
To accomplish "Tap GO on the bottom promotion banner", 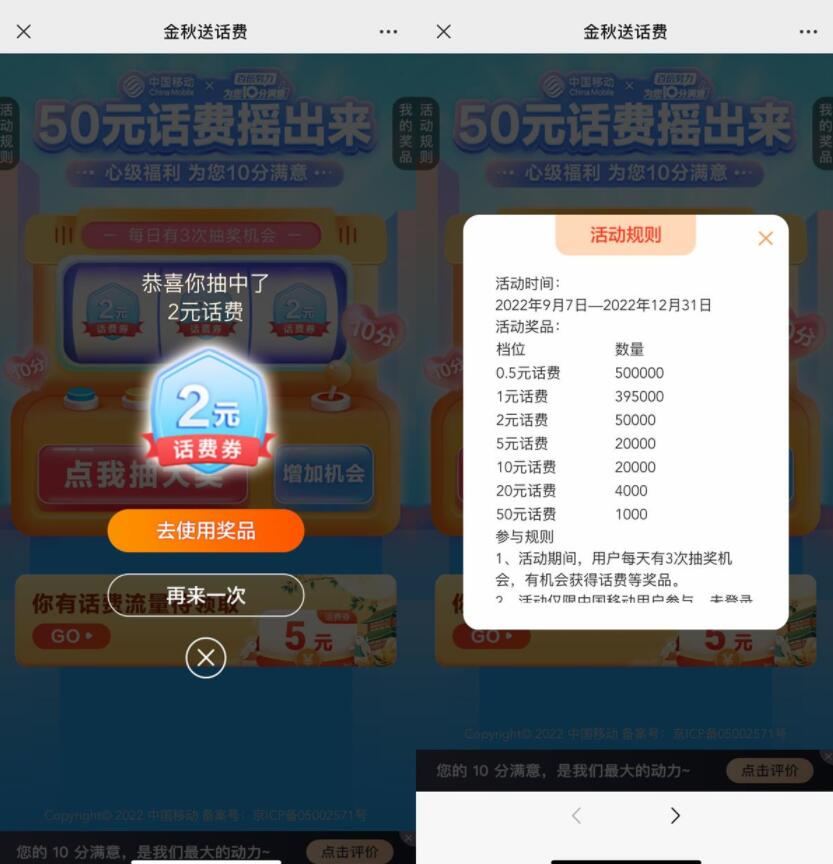I will click(x=69, y=634).
